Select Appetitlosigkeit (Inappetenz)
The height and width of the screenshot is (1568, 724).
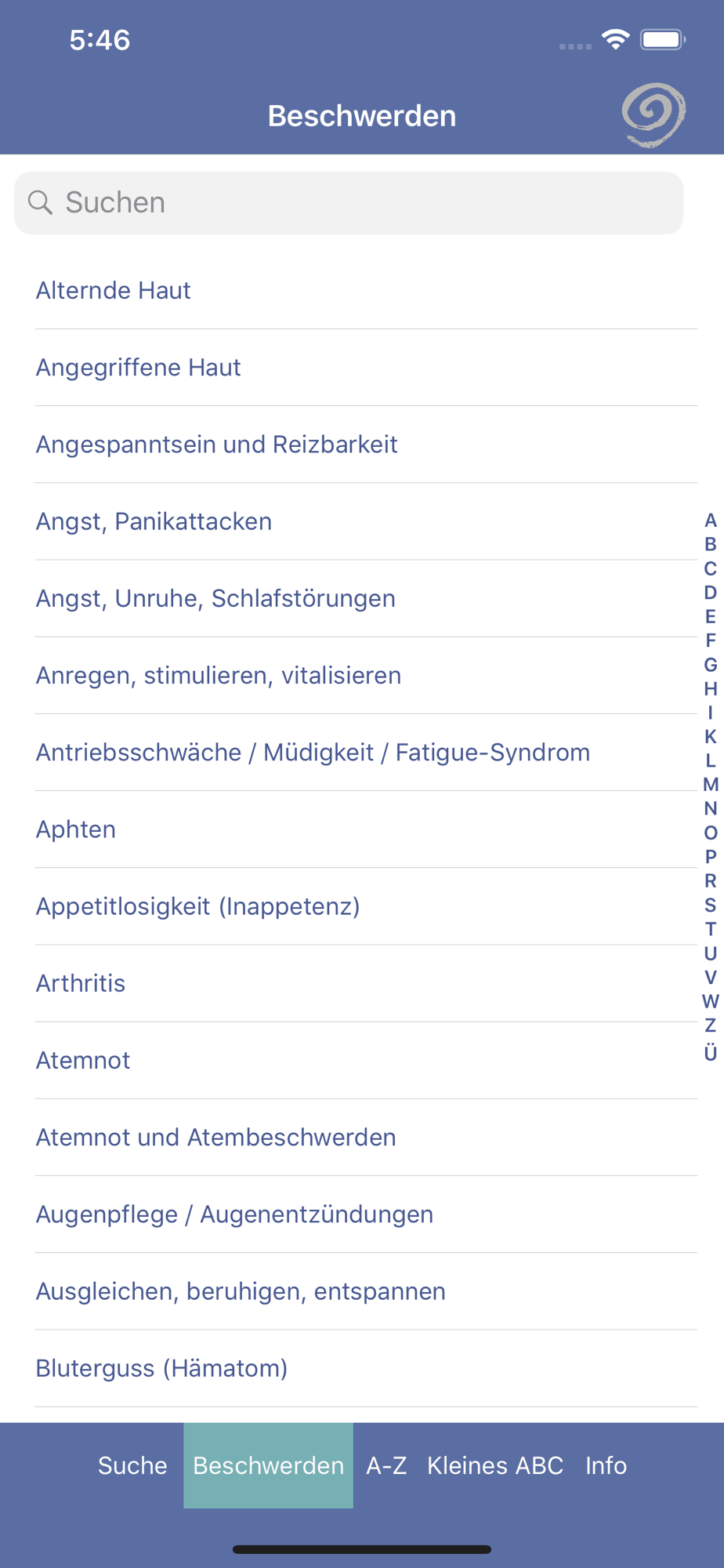(362, 906)
